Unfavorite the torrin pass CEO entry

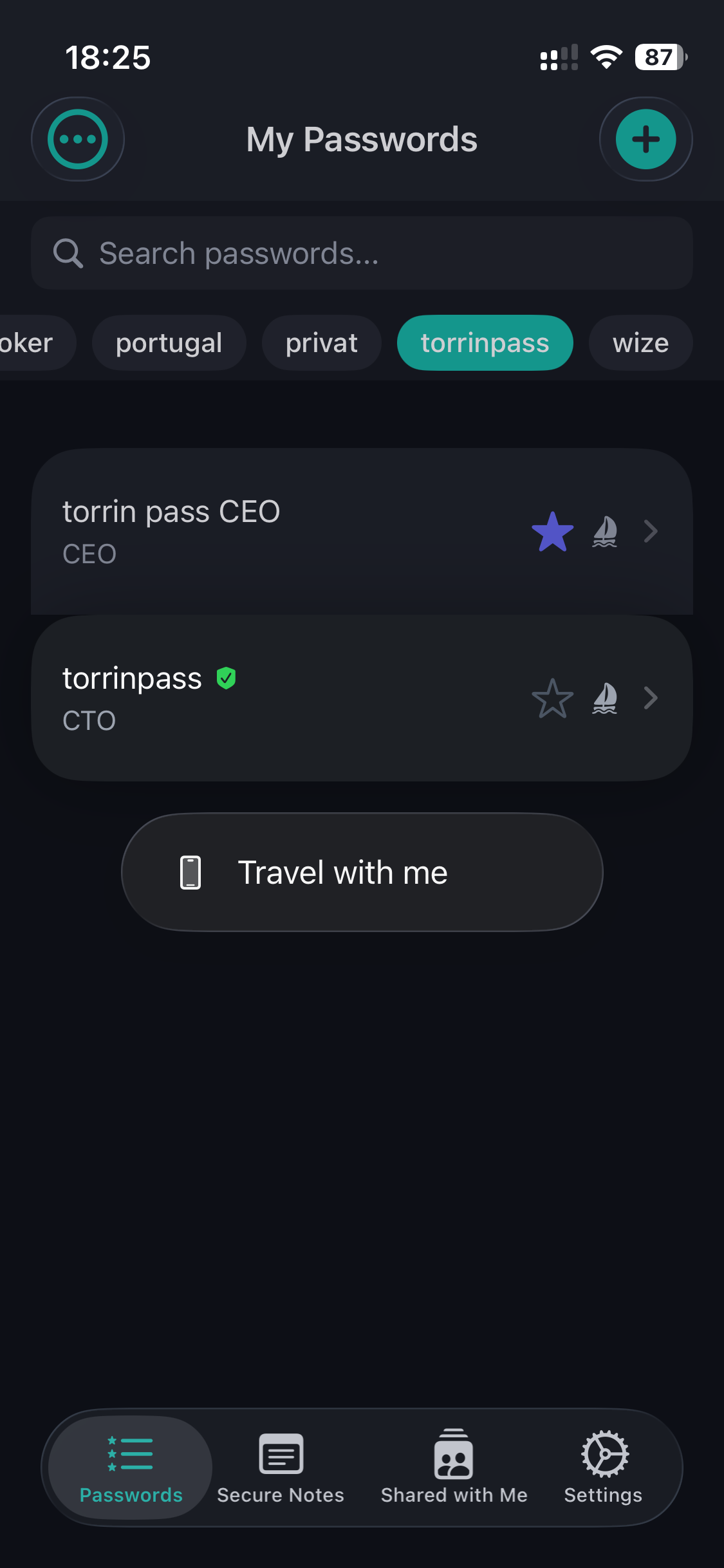pos(552,531)
